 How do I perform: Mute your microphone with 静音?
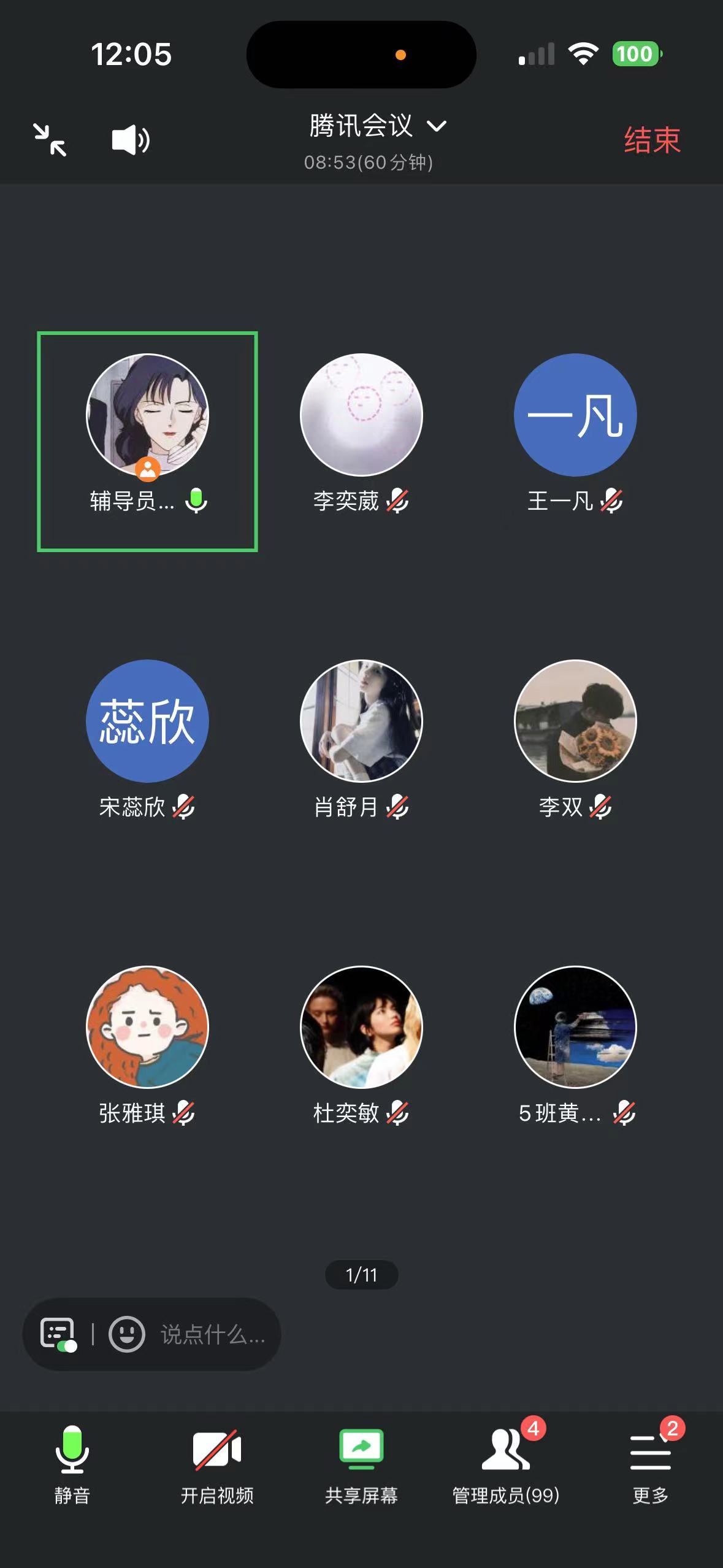[72, 1463]
